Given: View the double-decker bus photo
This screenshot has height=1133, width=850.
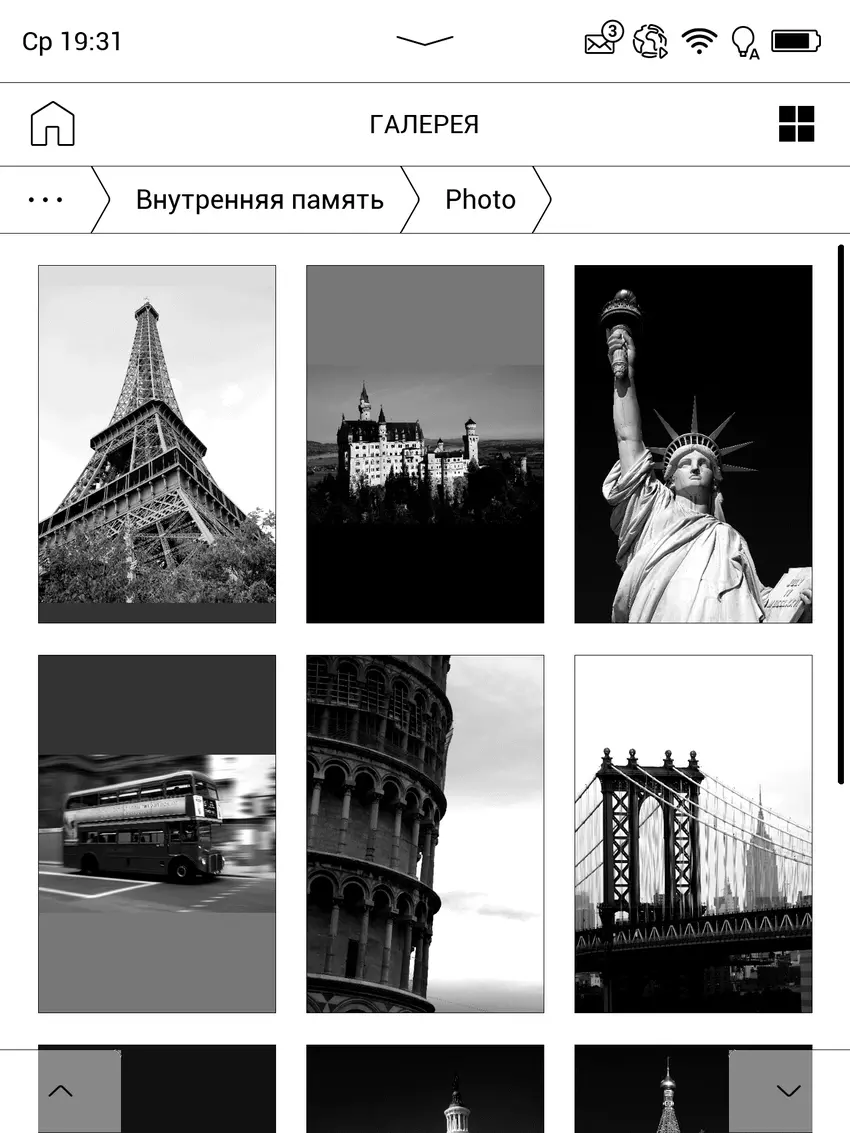Looking at the screenshot, I should 157,833.
